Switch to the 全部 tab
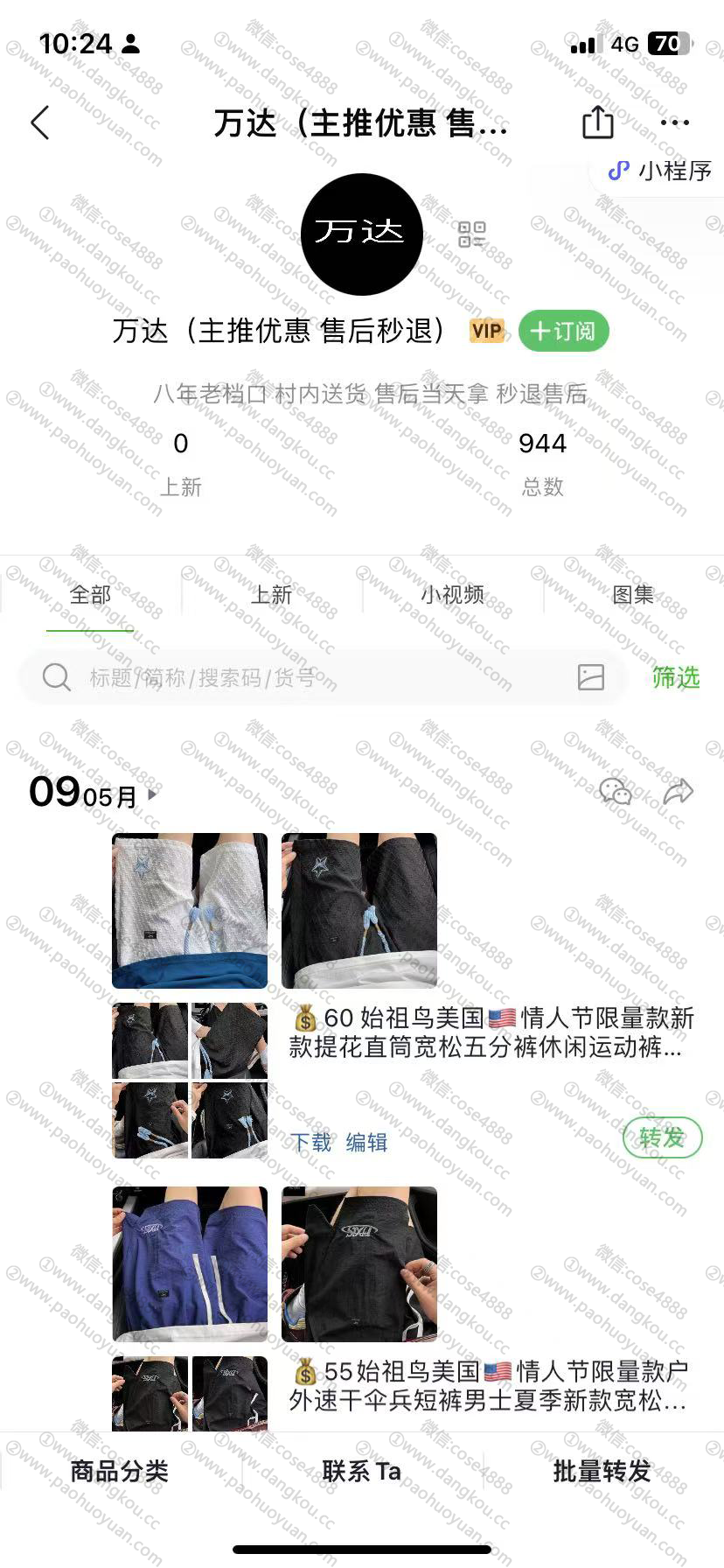Image resolution: width=724 pixels, height=1568 pixels. (90, 595)
